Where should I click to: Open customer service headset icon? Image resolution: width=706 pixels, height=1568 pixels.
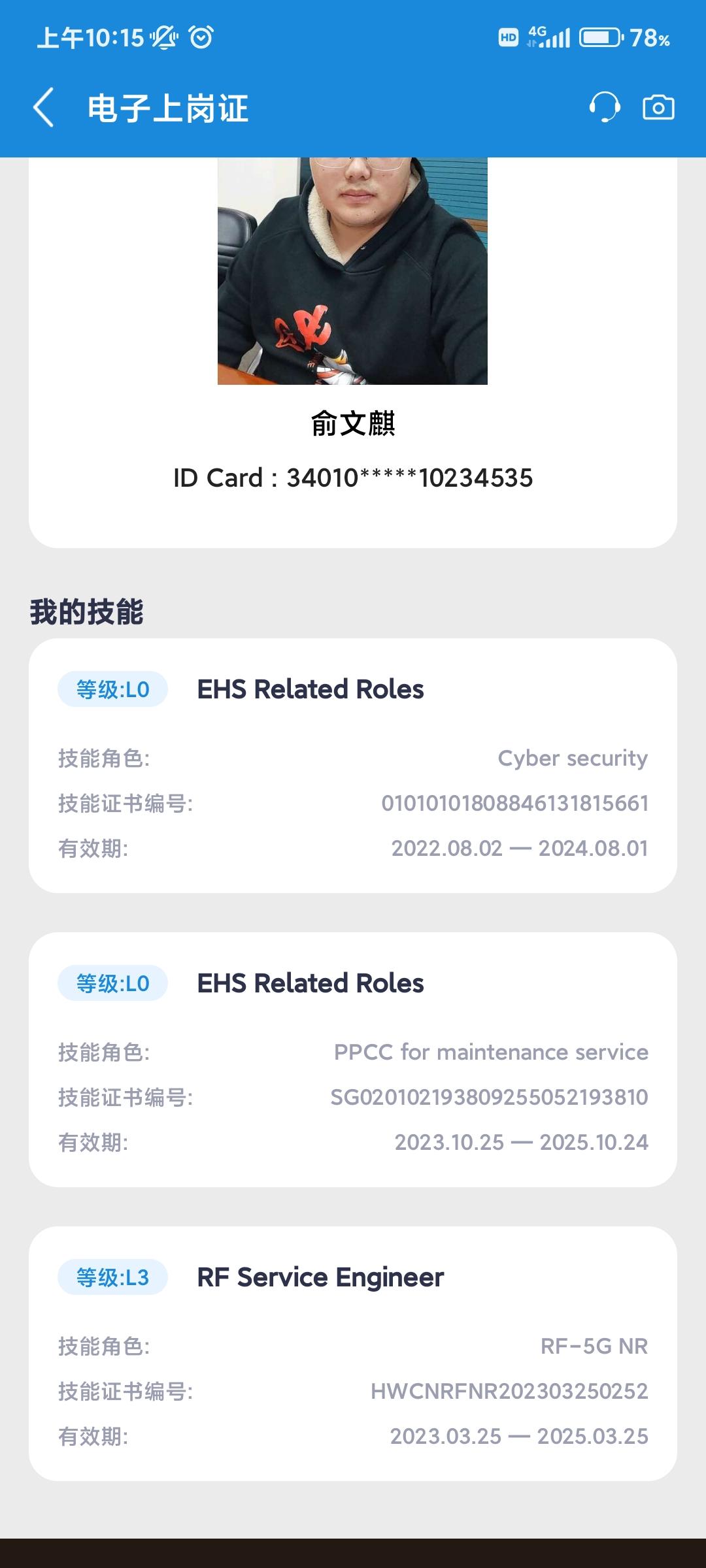(x=604, y=107)
